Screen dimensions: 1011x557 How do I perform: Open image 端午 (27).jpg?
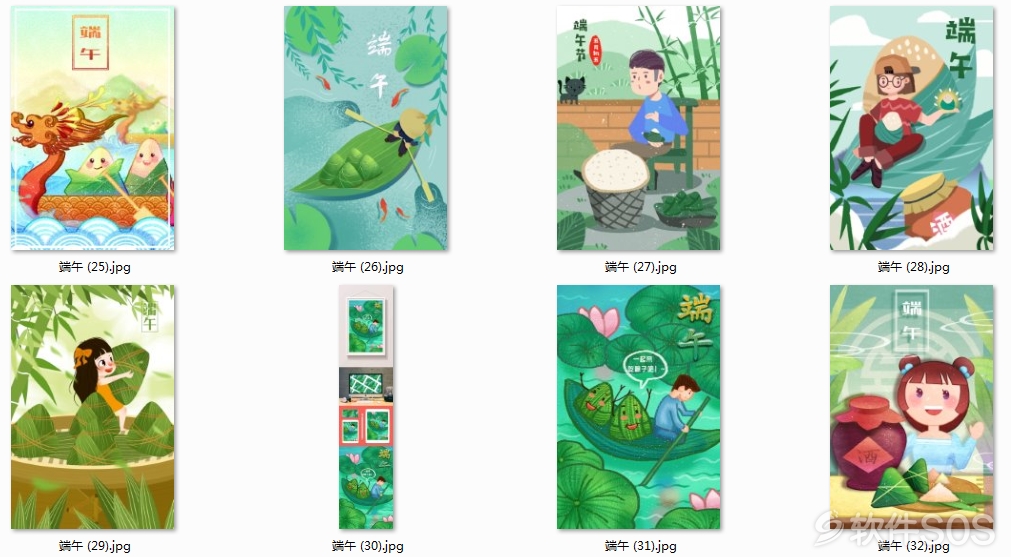pos(639,129)
